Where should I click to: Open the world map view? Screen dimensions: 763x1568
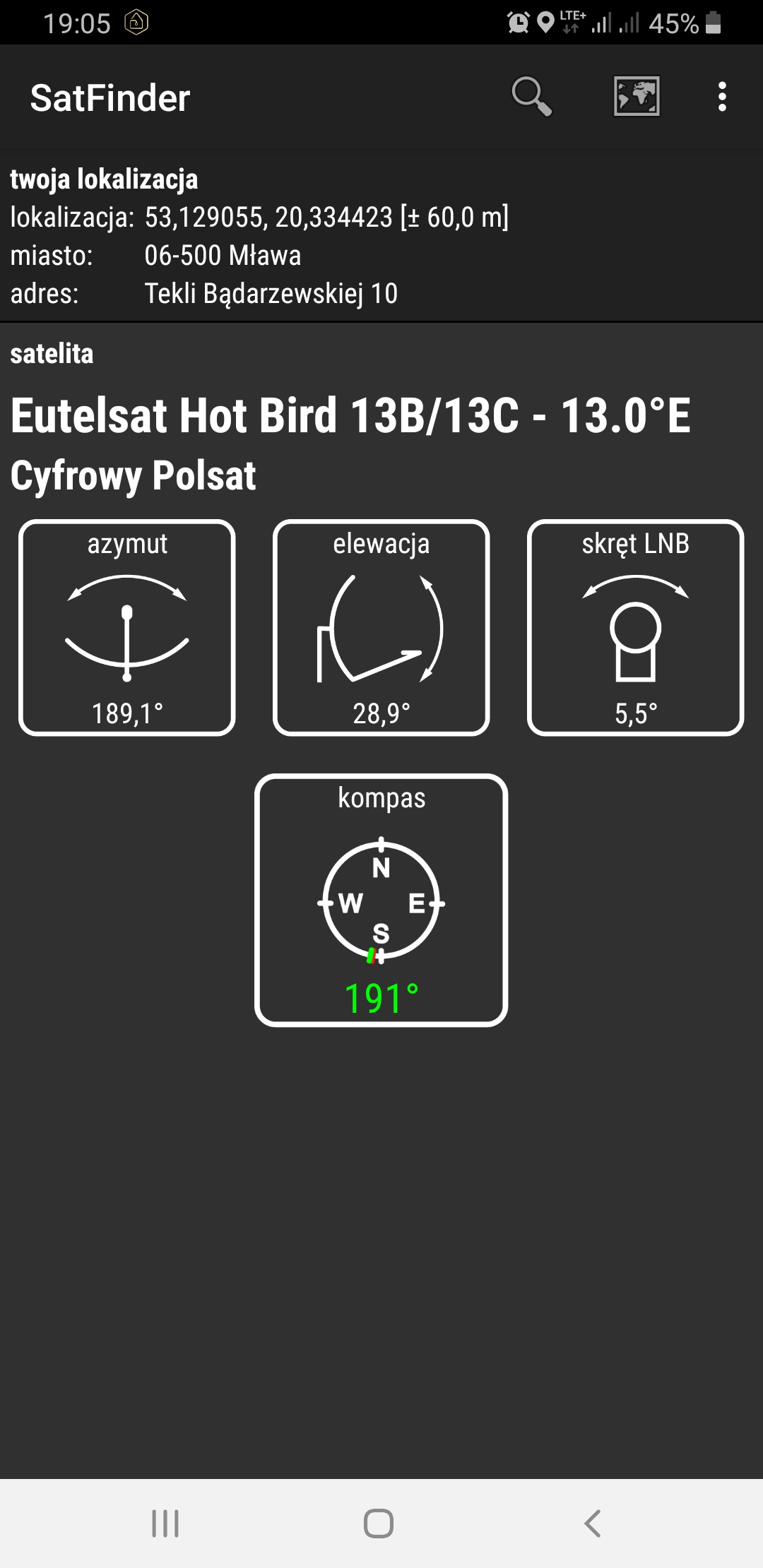point(637,97)
